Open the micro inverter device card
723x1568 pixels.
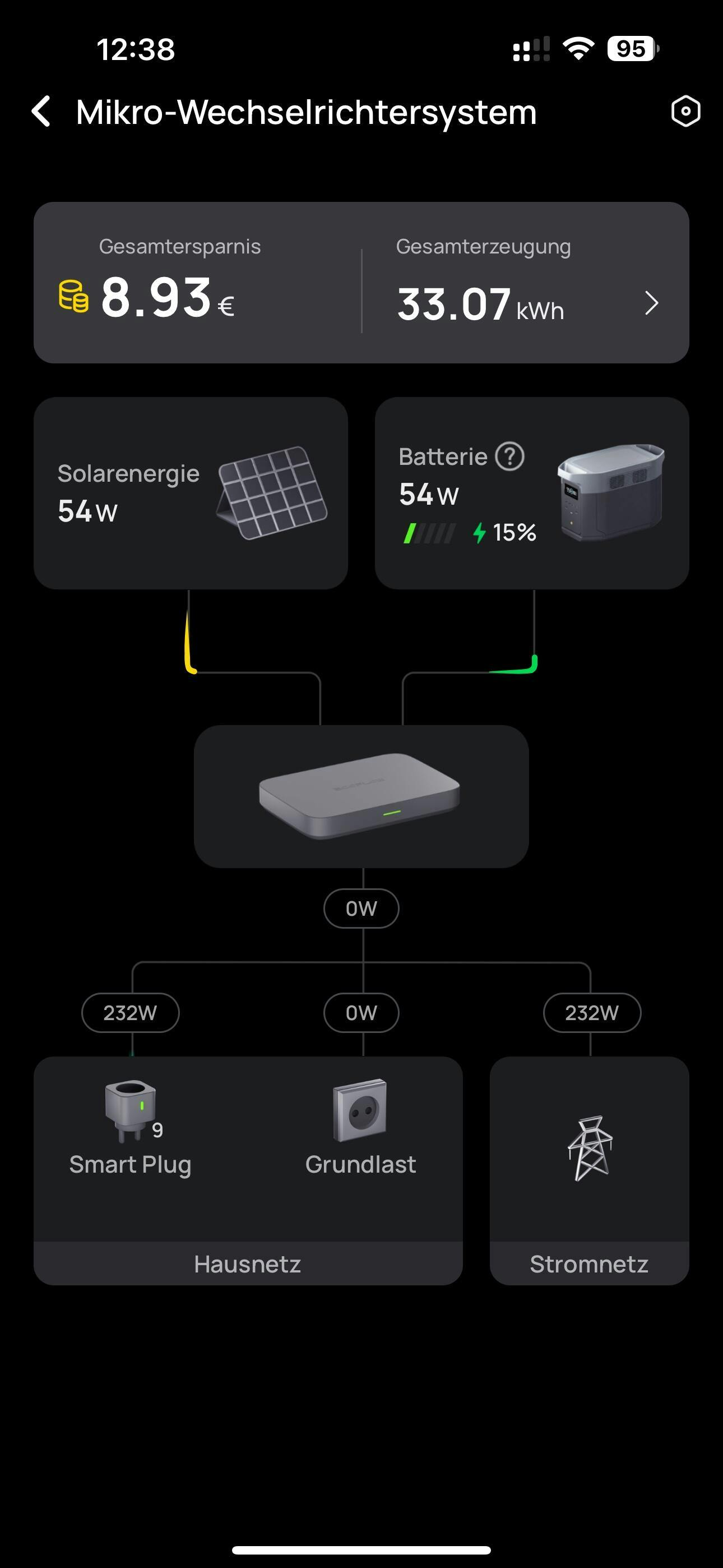click(361, 796)
